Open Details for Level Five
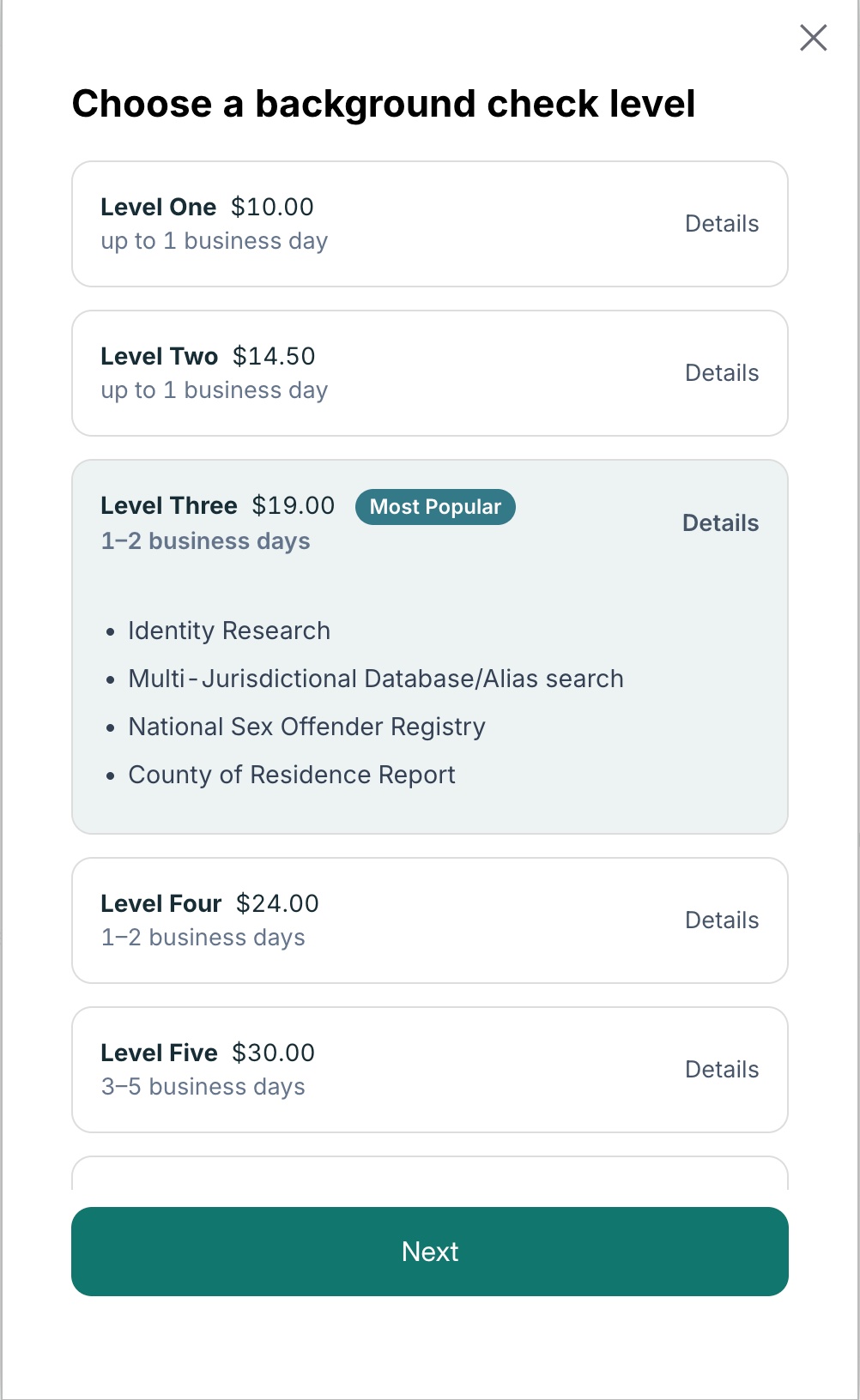The height and width of the screenshot is (1400, 860). (722, 1069)
